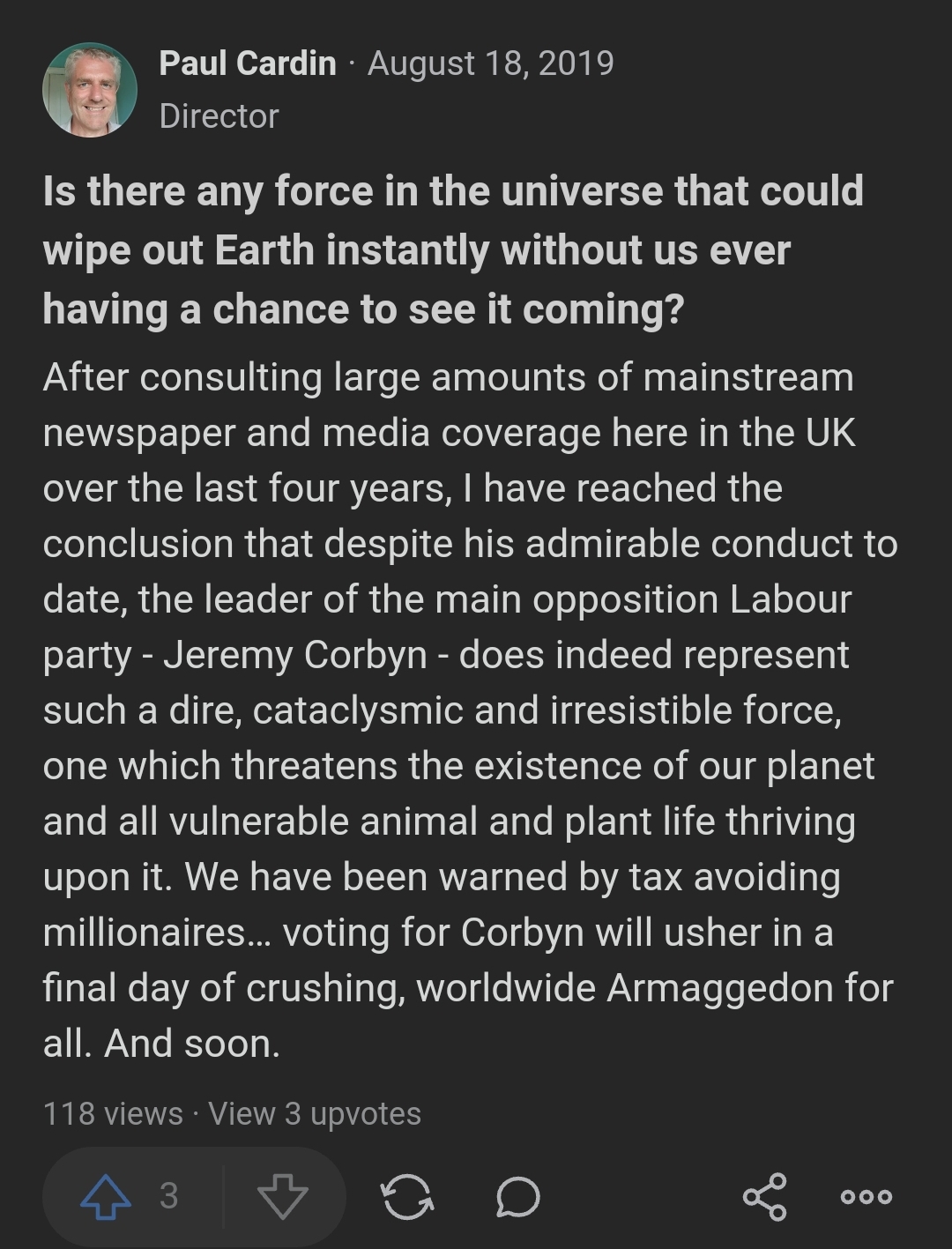This screenshot has height=1249, width=952.
Task: Reshare the answer using the circular arrows
Action: click(x=406, y=1197)
